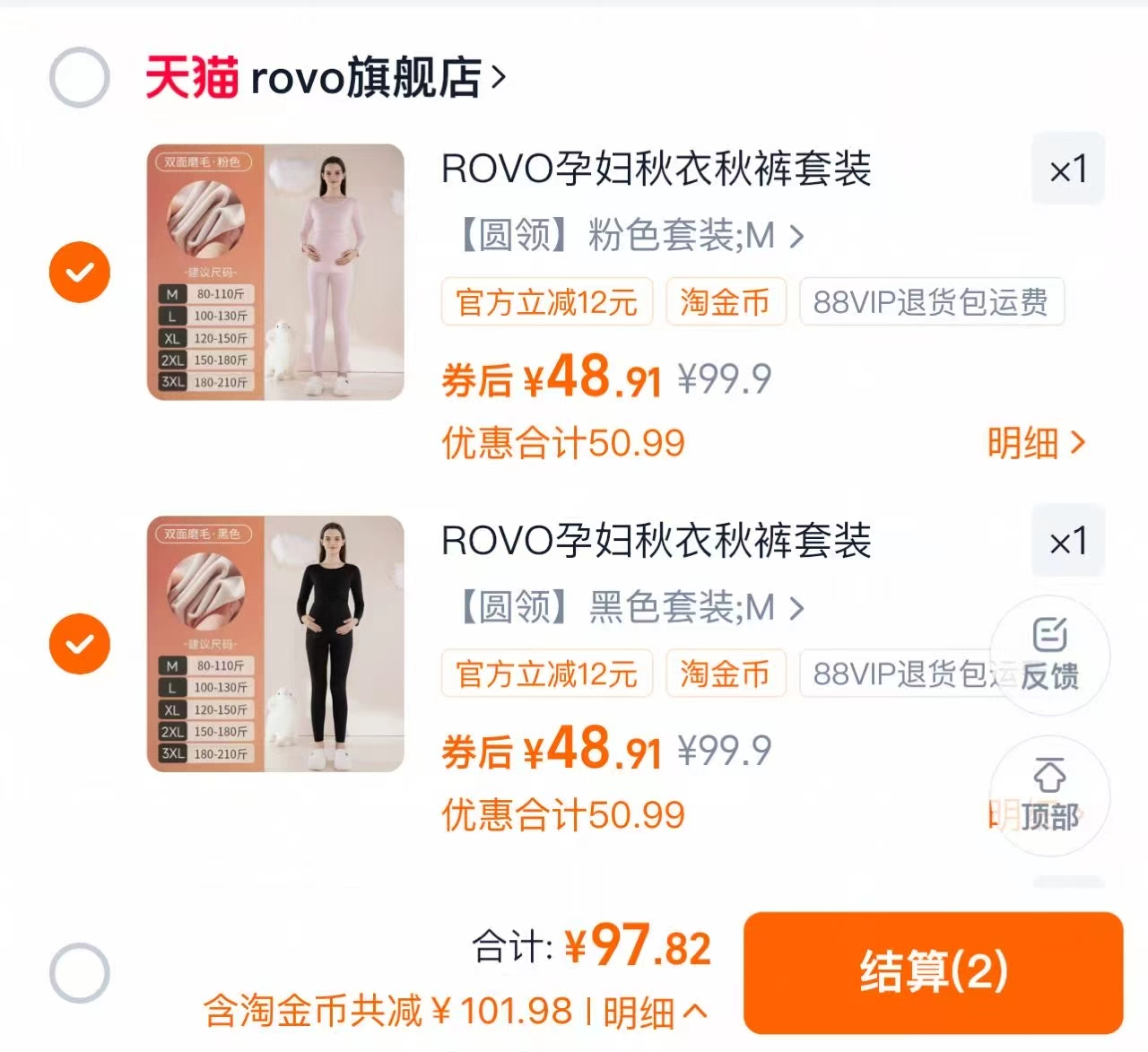
Task: Open the pink maternity set product image
Action: pos(275,272)
